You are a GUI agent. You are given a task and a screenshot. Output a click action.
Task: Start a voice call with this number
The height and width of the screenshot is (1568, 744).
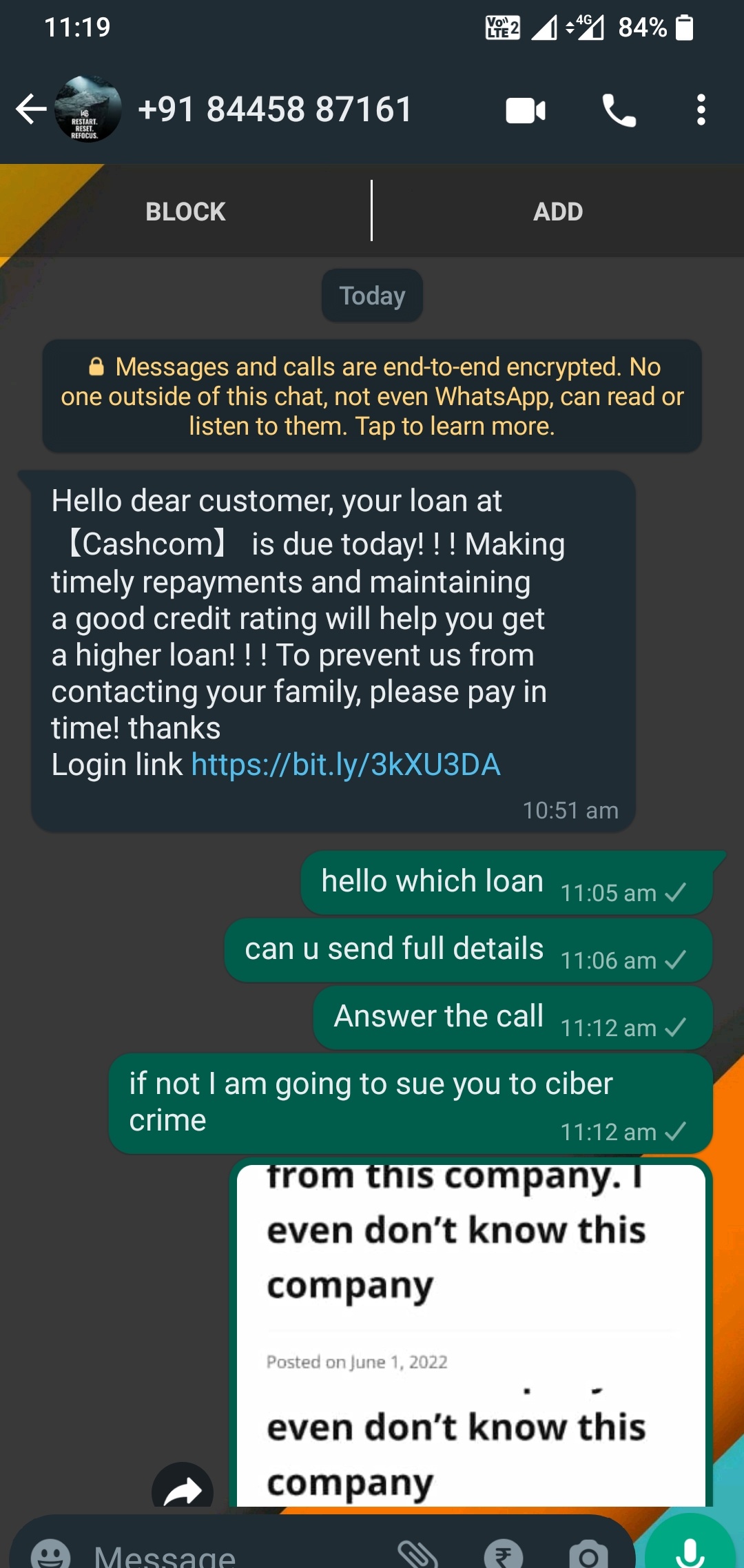coord(619,110)
